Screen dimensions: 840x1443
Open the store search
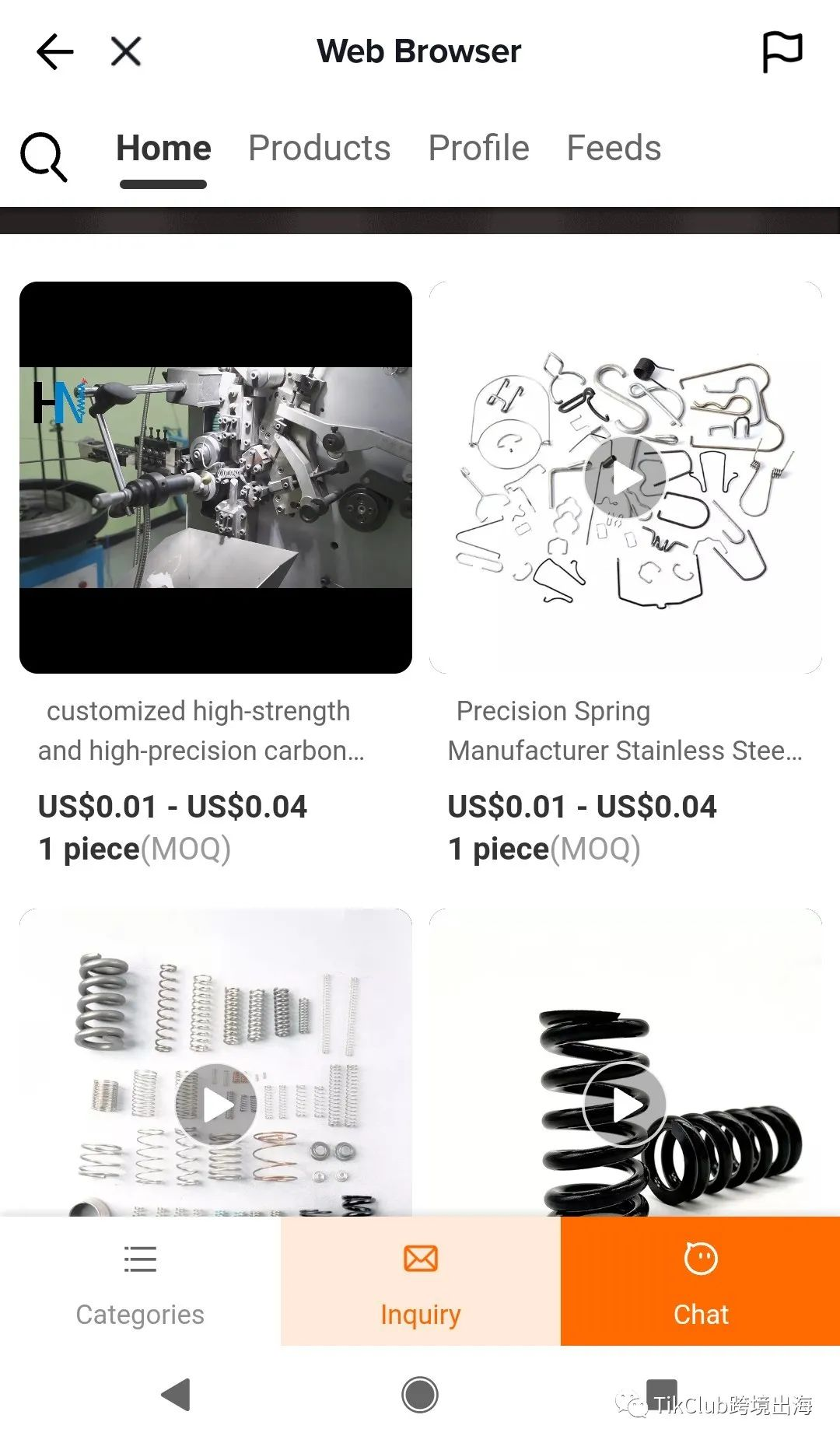(x=44, y=156)
